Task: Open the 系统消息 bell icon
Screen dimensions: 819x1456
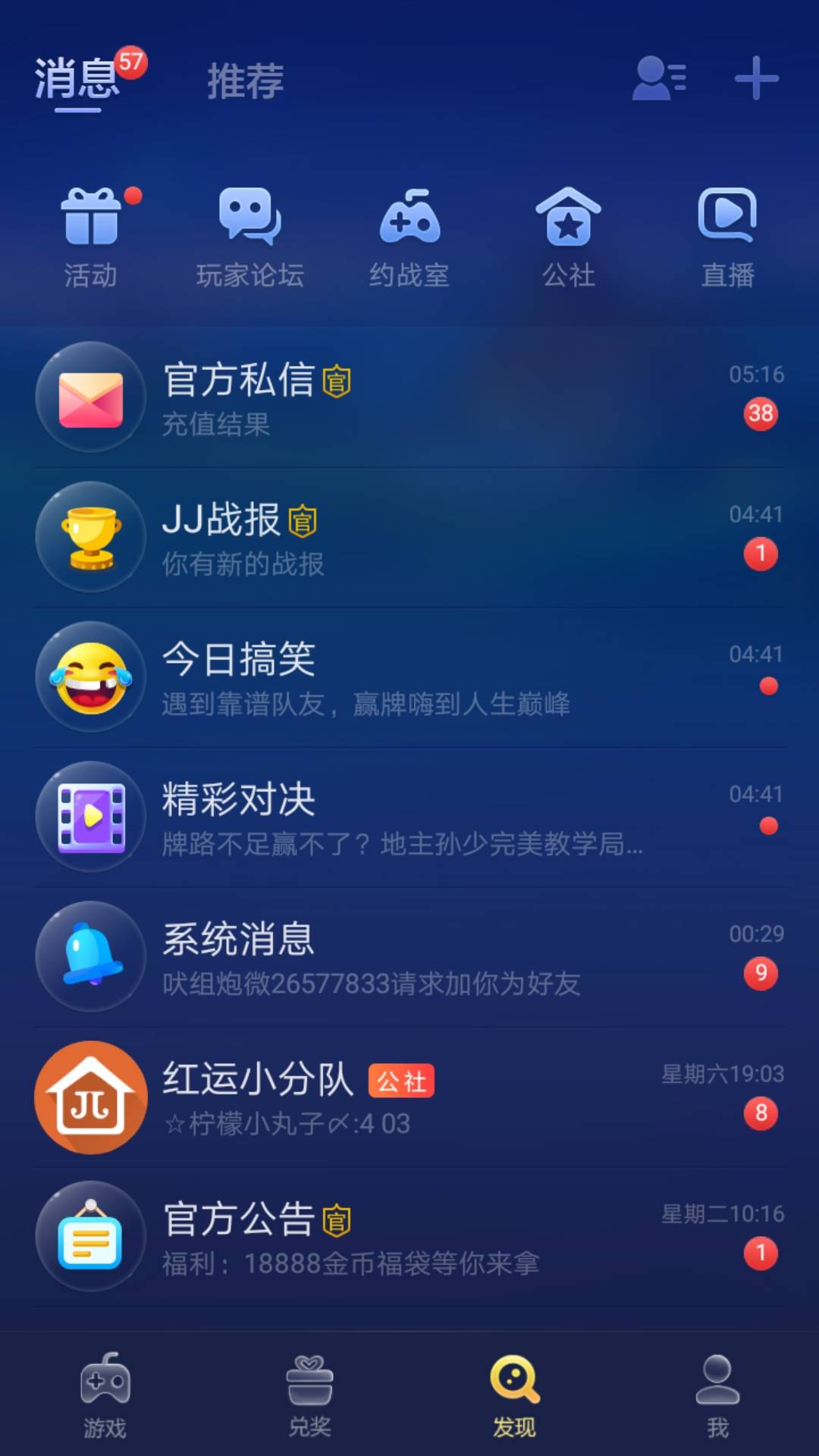Action: pos(90,958)
